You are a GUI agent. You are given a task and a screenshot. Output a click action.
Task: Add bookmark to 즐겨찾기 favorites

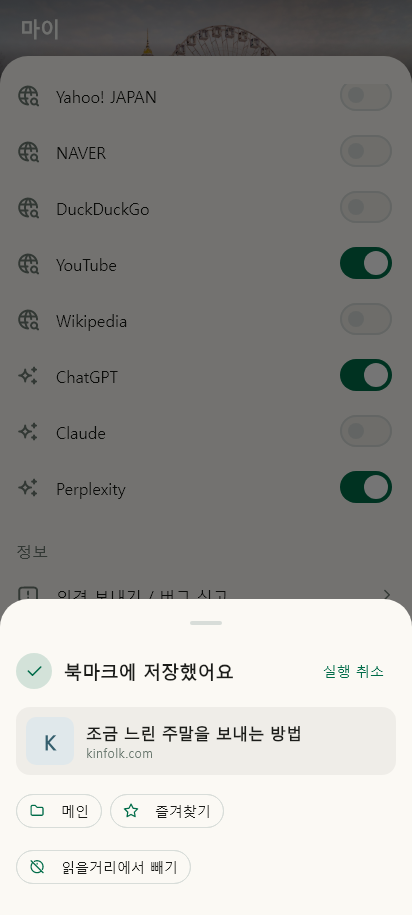(x=167, y=811)
